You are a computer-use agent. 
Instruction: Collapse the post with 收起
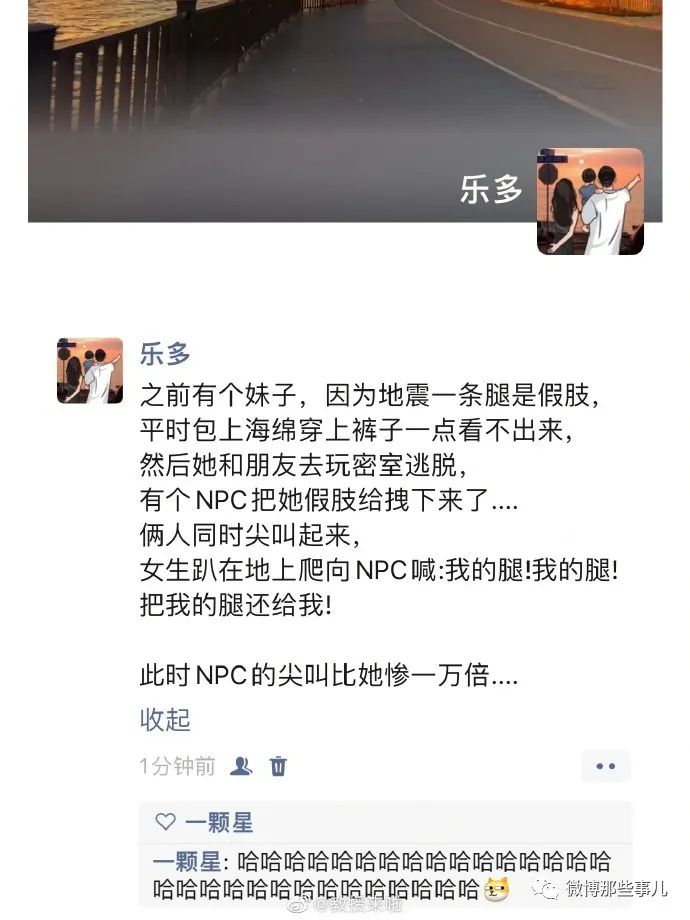165,719
